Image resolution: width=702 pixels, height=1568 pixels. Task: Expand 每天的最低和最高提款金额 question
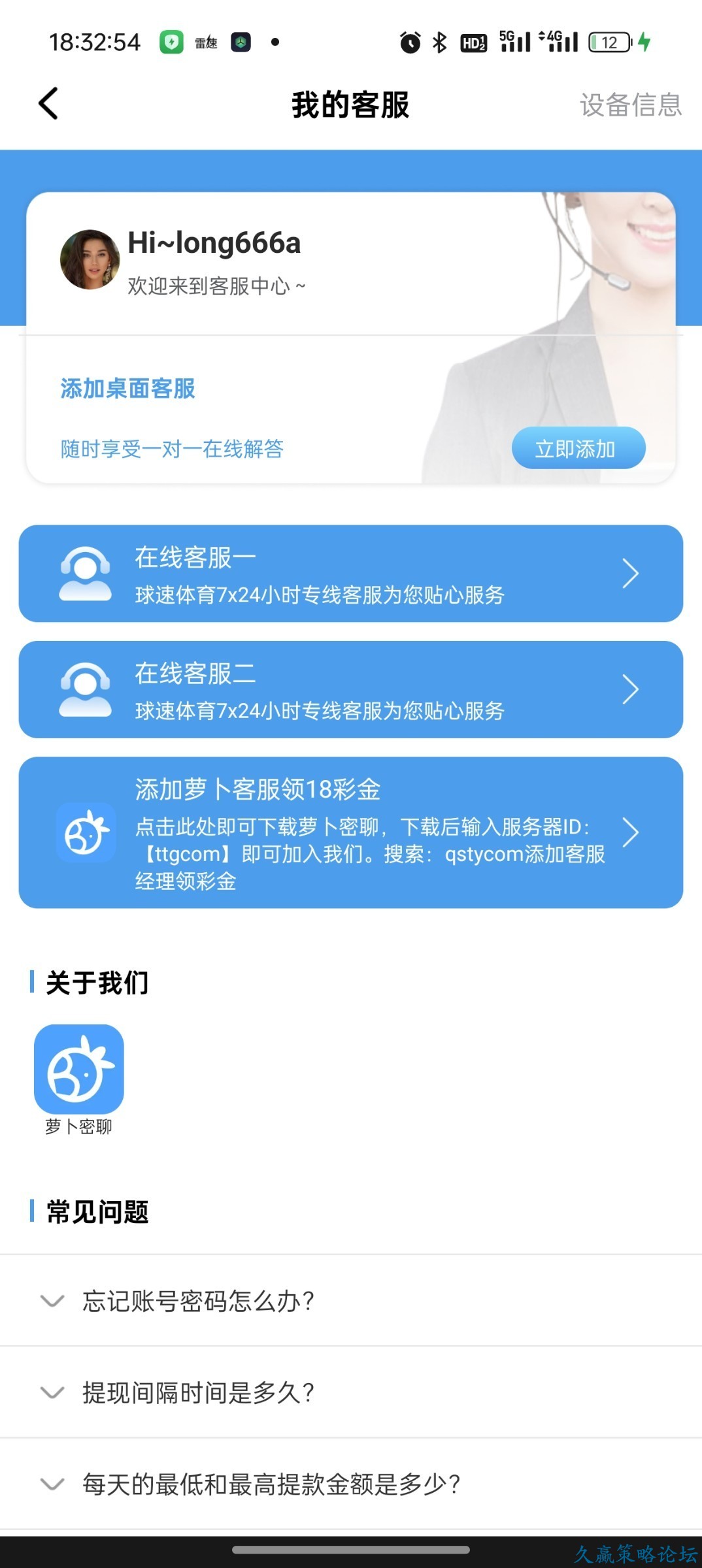point(351,1484)
